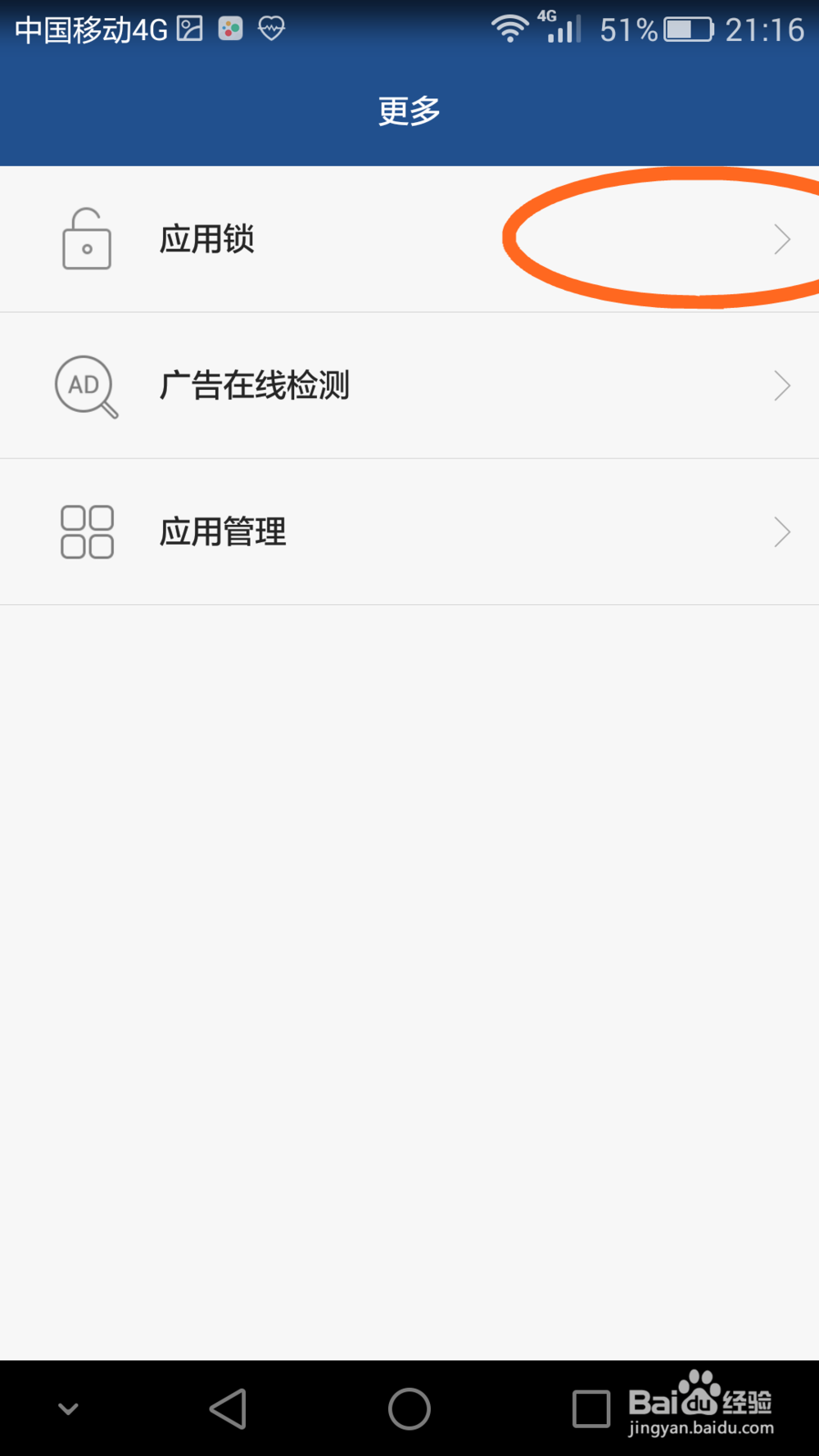Open the grid icon next to 应用管理
The height and width of the screenshot is (1456, 819).
point(86,531)
